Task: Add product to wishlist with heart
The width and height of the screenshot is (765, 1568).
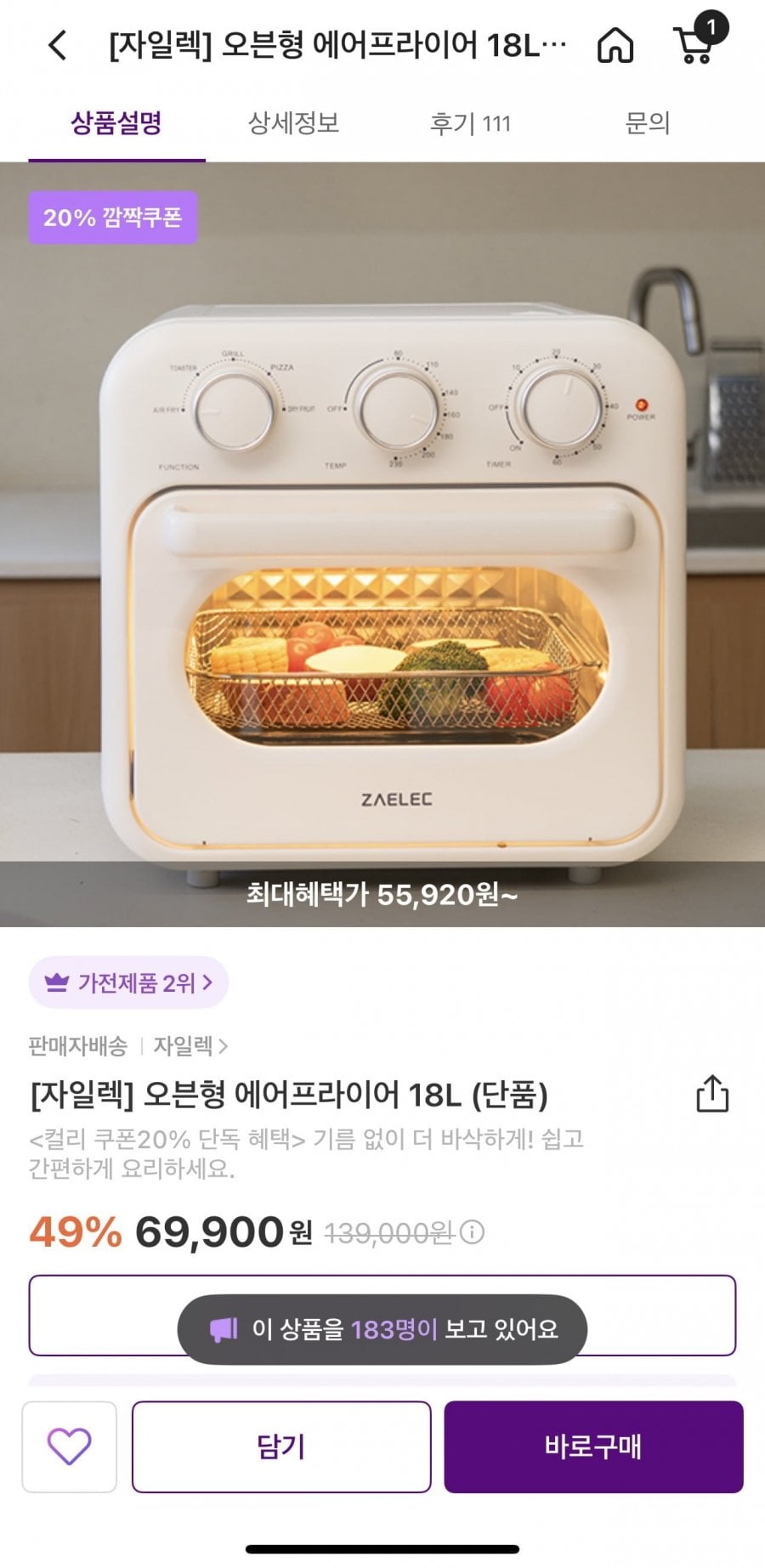Action: coord(69,1446)
